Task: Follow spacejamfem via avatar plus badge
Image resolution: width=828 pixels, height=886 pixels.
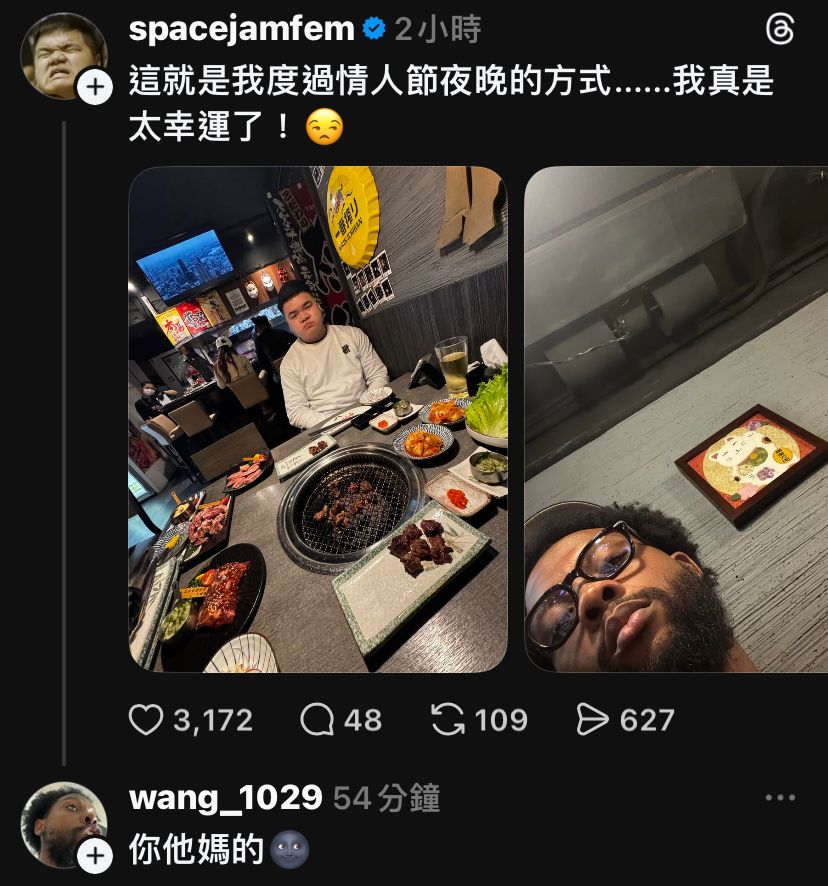Action: (x=94, y=88)
